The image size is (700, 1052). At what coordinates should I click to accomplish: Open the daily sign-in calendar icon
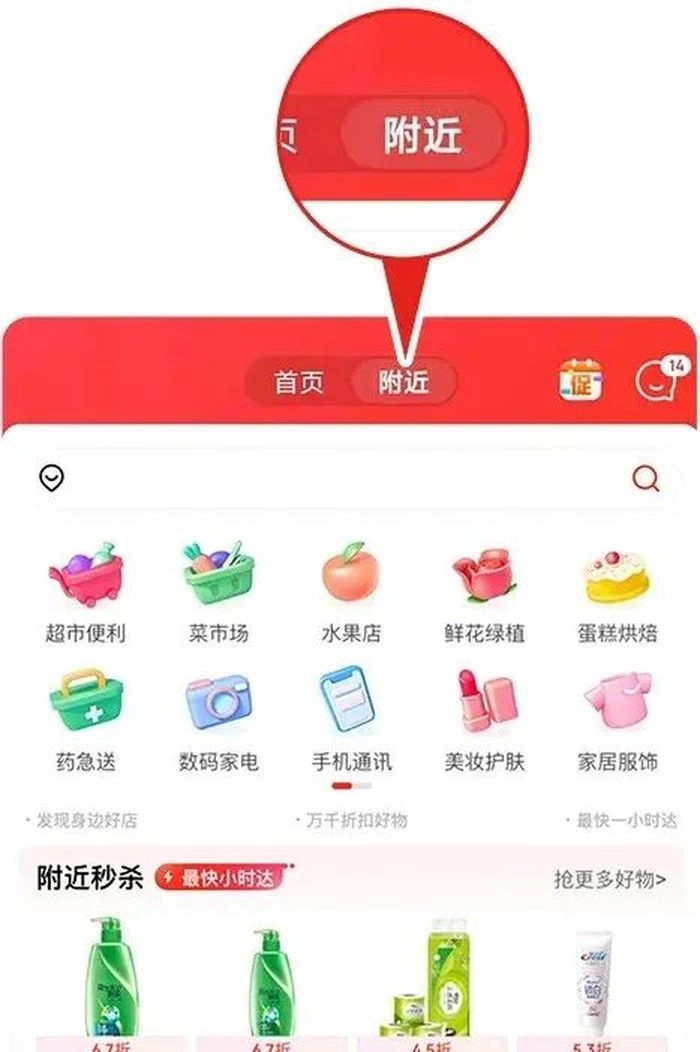tap(581, 380)
